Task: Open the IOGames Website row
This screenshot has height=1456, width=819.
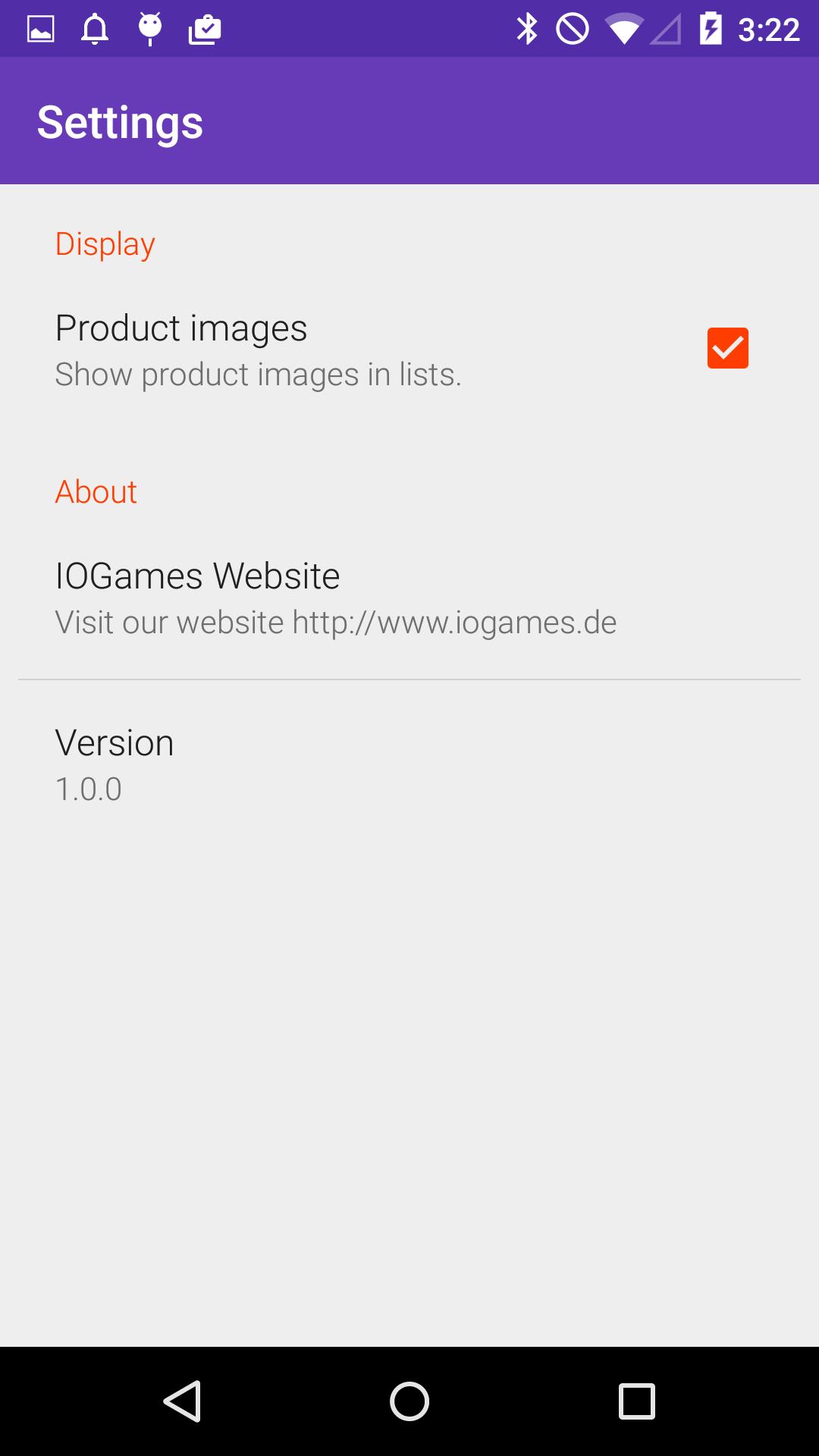Action: click(335, 598)
